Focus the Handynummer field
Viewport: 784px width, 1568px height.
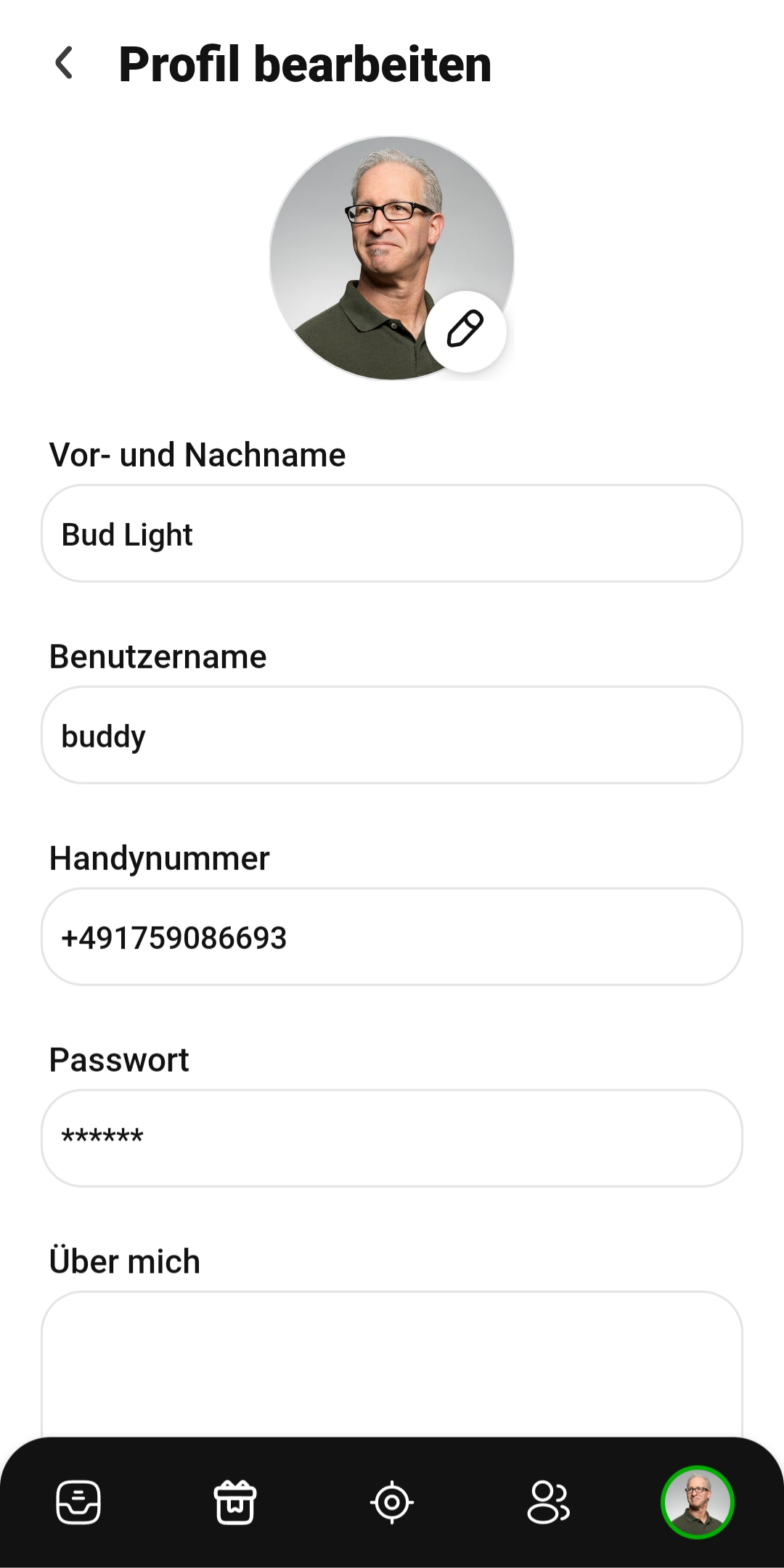(x=392, y=937)
